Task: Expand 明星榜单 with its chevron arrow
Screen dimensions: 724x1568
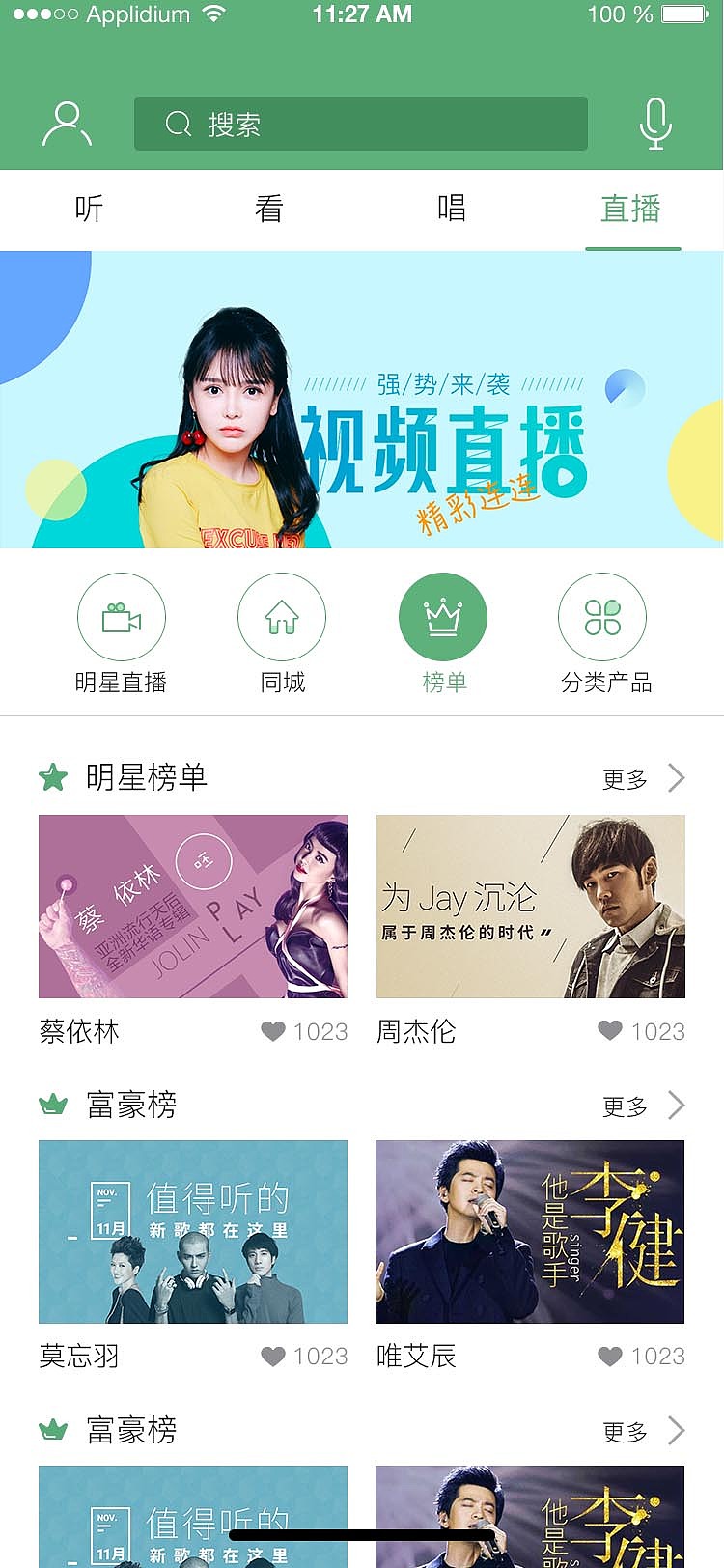Action: tap(676, 777)
